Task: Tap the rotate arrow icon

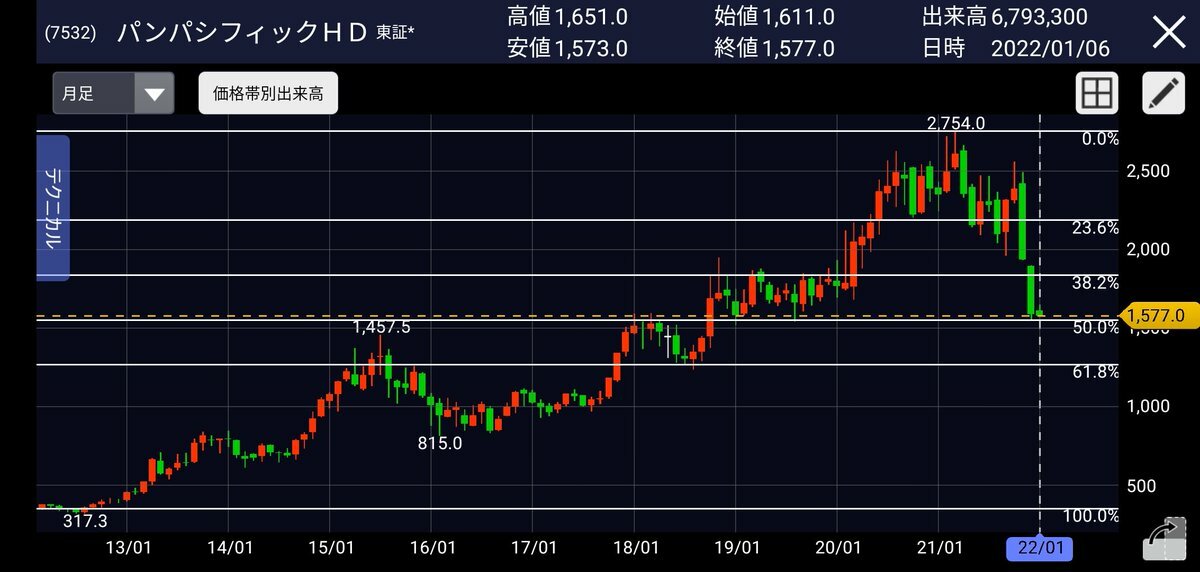Action: pyautogui.click(x=1166, y=541)
